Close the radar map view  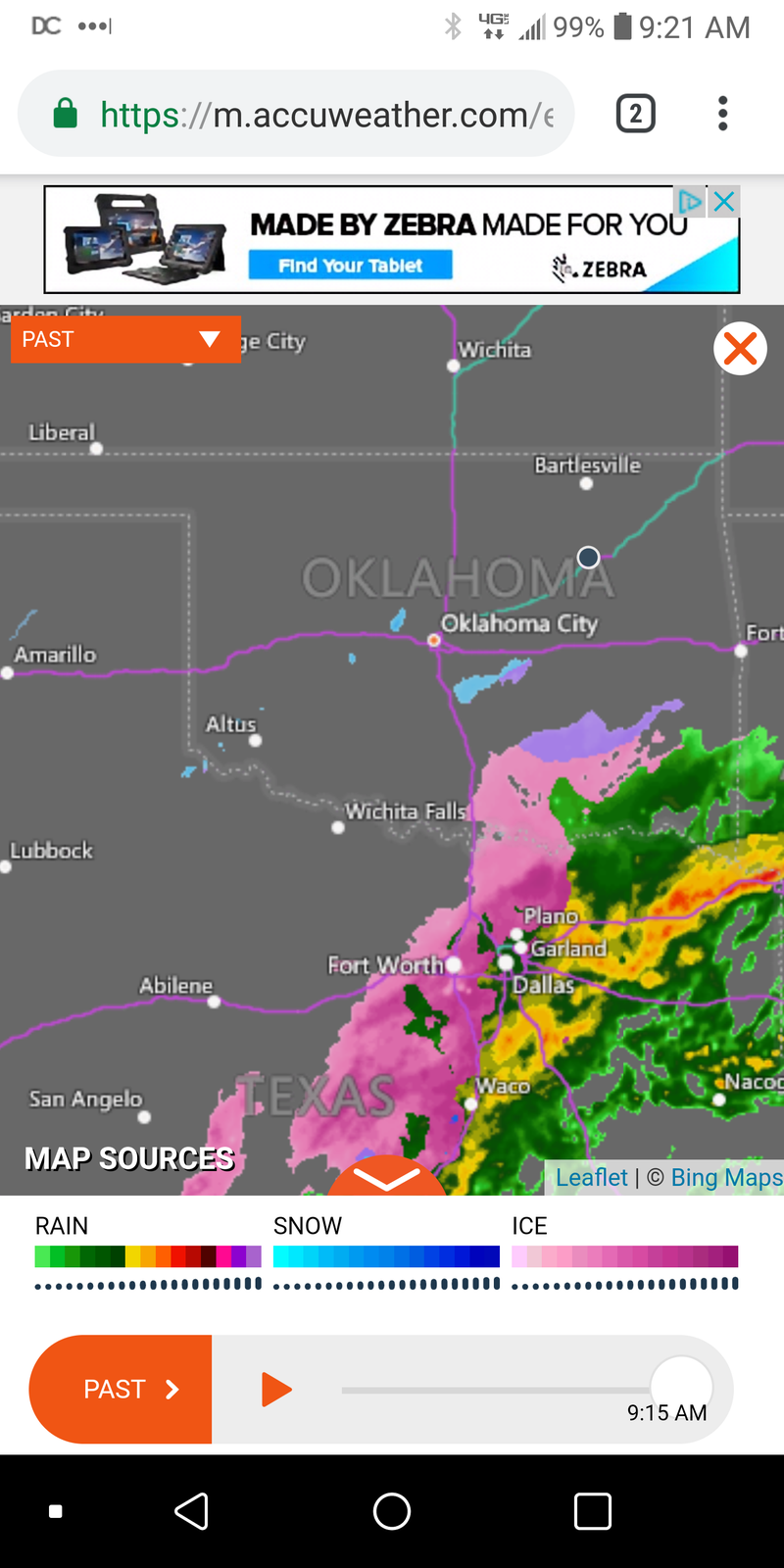pyautogui.click(x=740, y=349)
